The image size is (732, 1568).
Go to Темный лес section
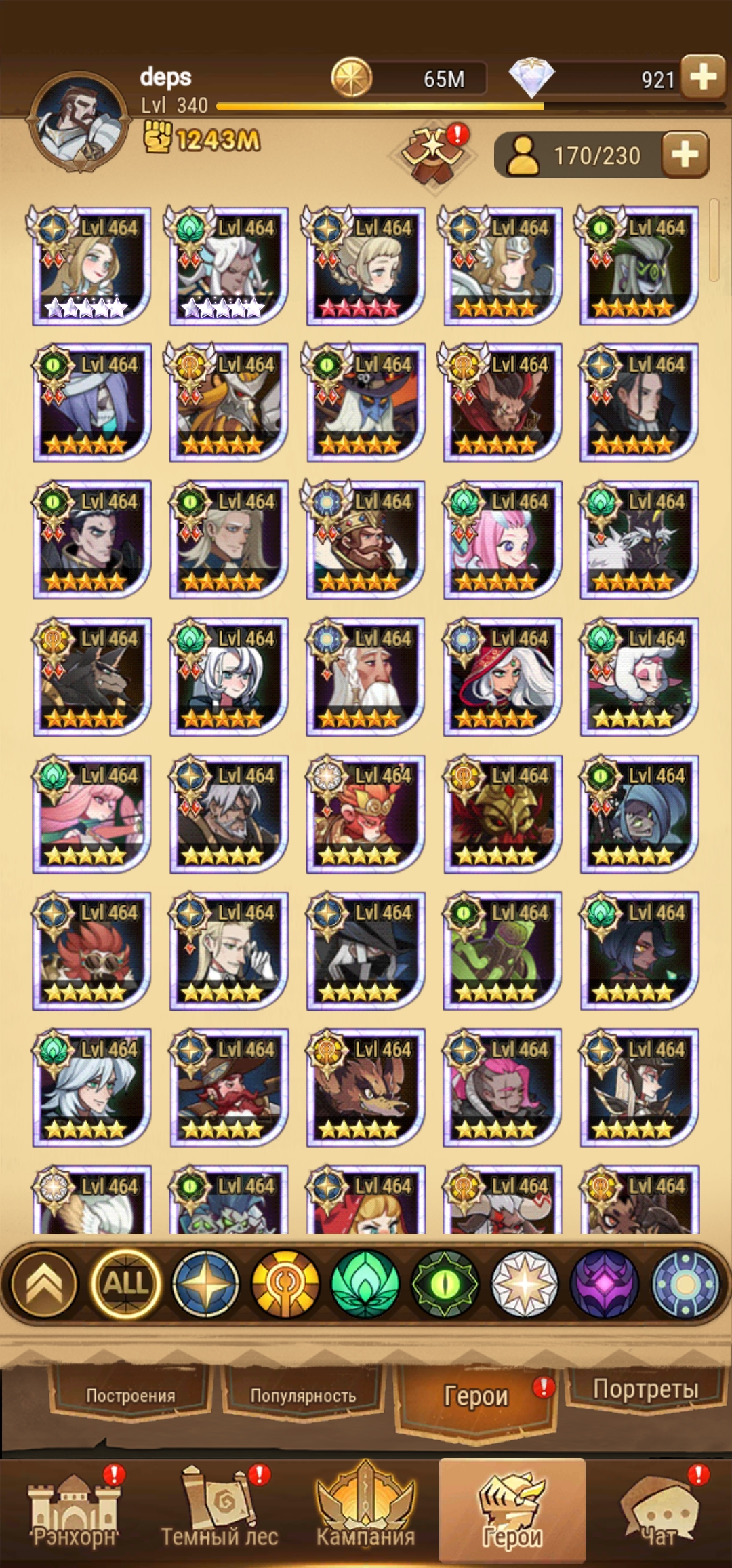(x=220, y=1511)
